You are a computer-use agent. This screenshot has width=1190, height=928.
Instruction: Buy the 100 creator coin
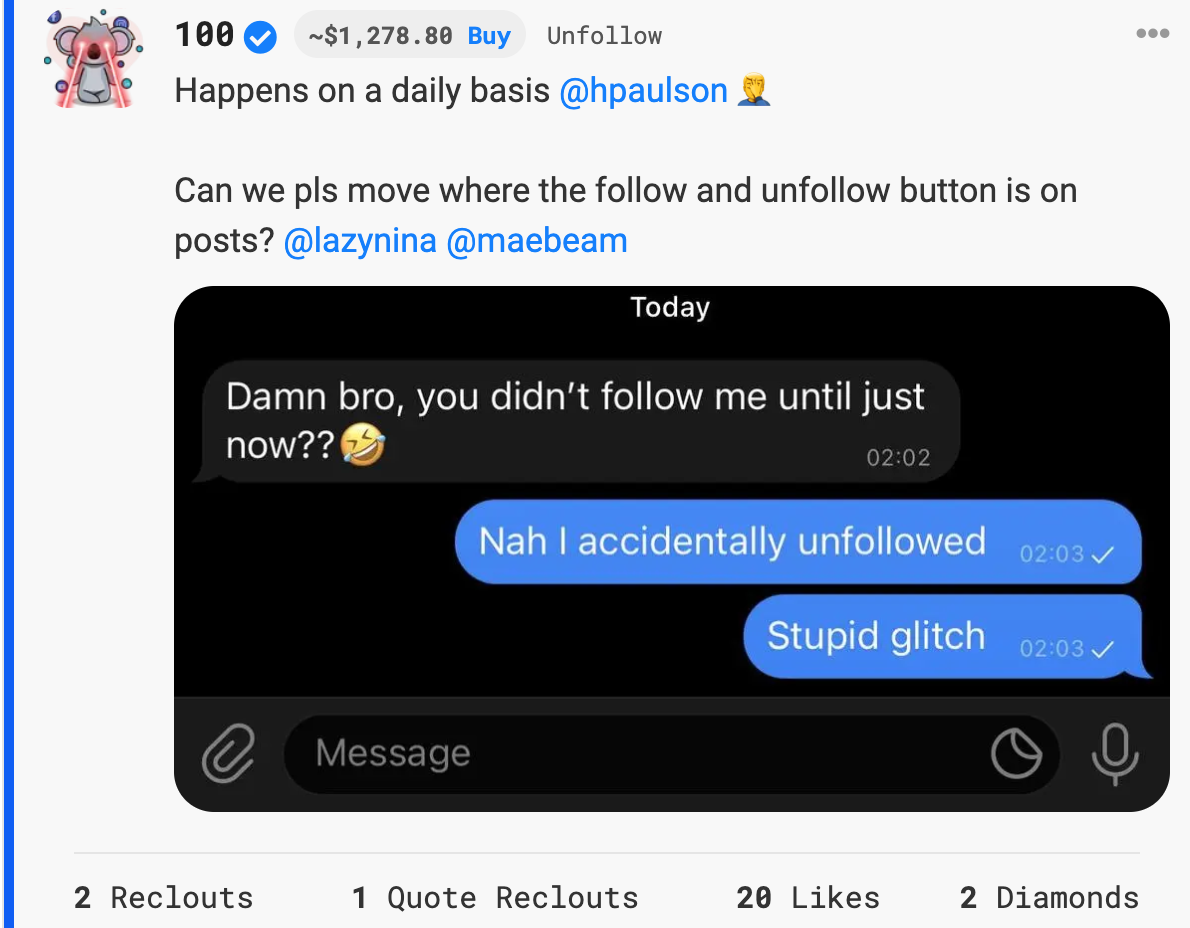coord(489,36)
